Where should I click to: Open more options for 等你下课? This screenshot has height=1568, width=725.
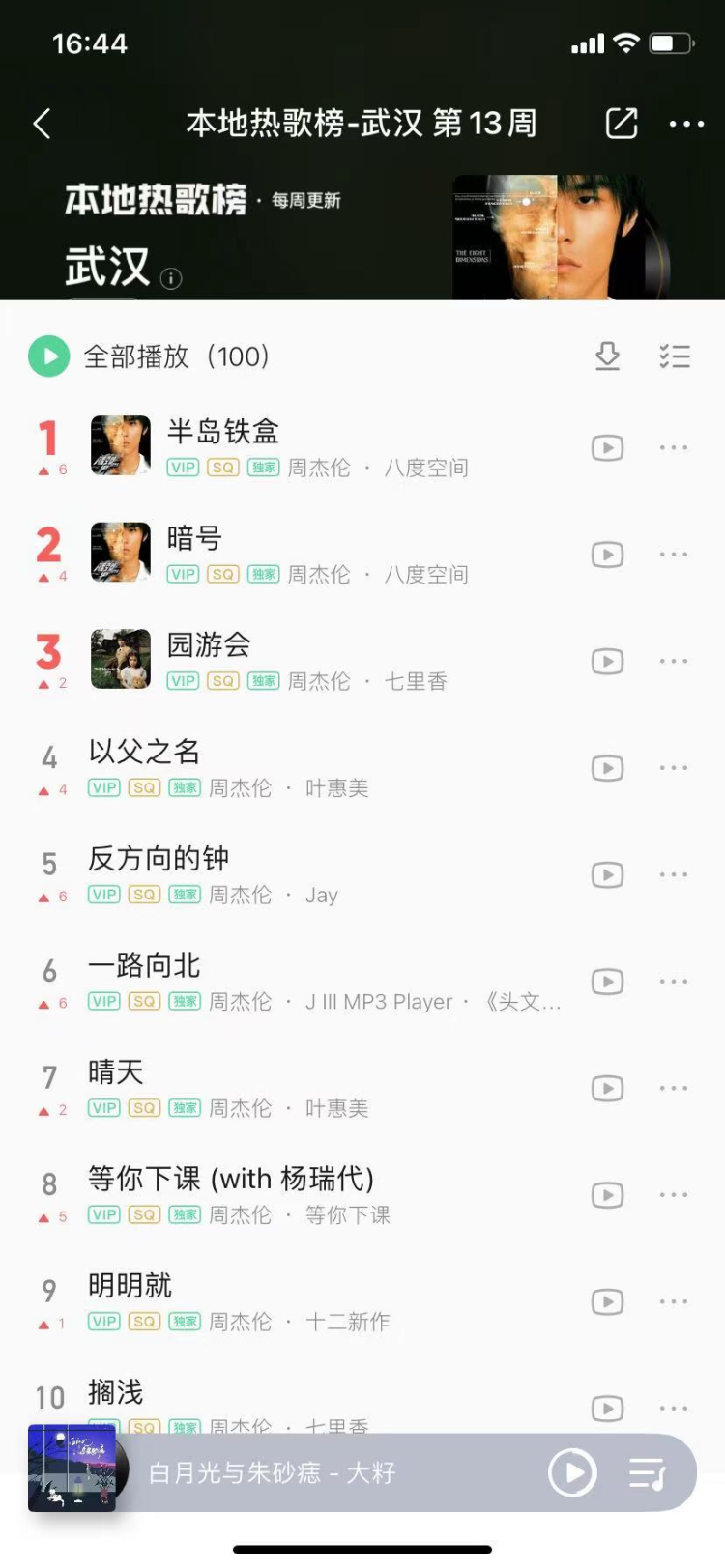click(673, 1195)
